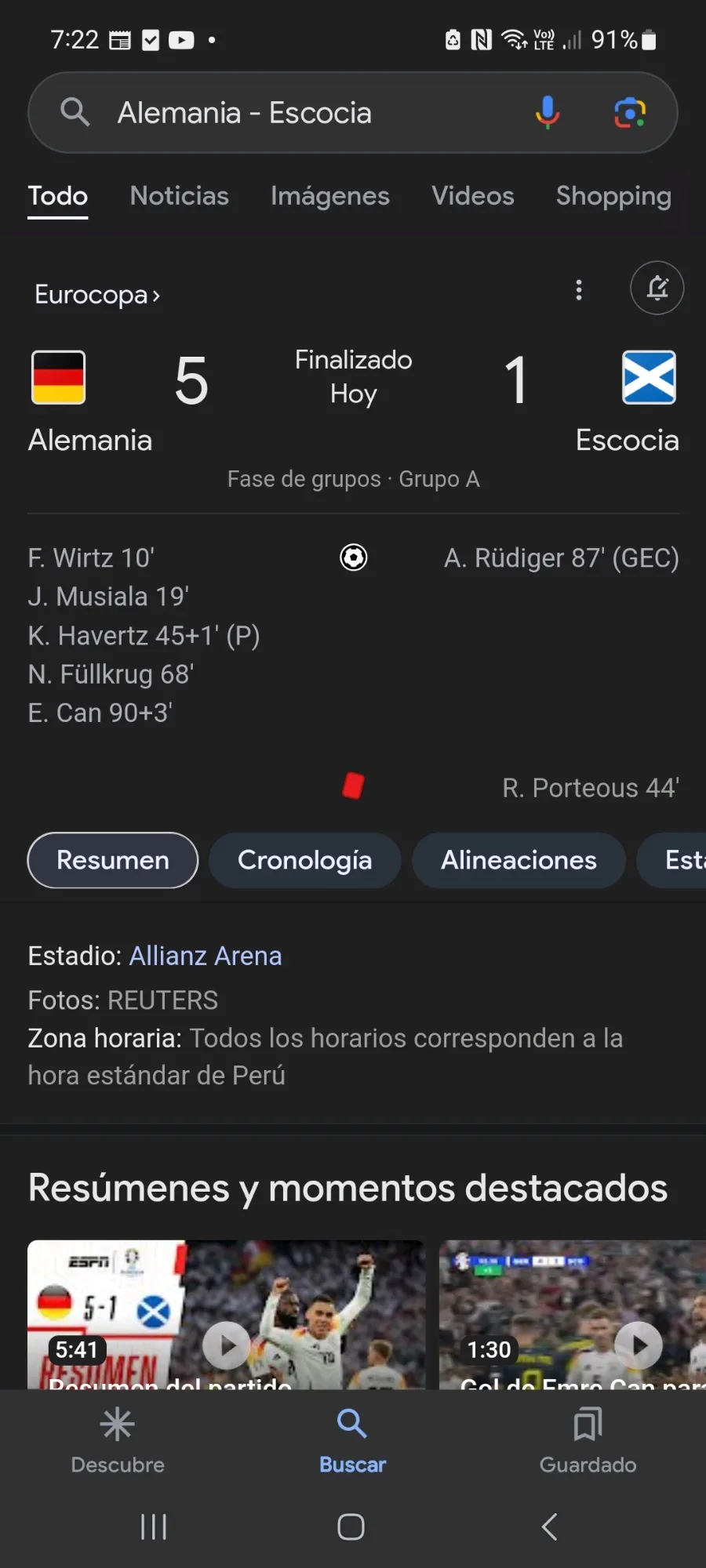Switch to the Noticias tab
706x1568 pixels.
click(180, 196)
